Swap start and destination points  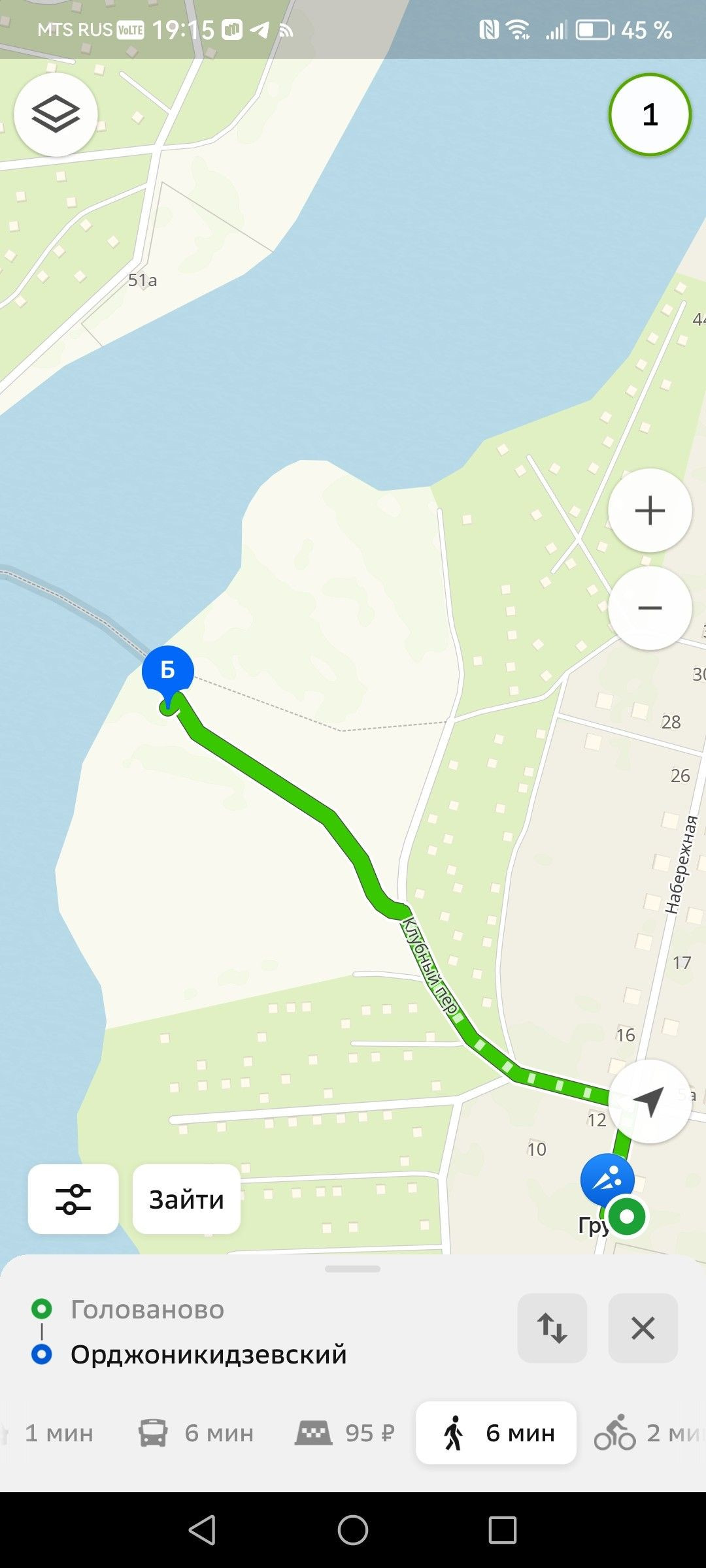pos(552,1328)
